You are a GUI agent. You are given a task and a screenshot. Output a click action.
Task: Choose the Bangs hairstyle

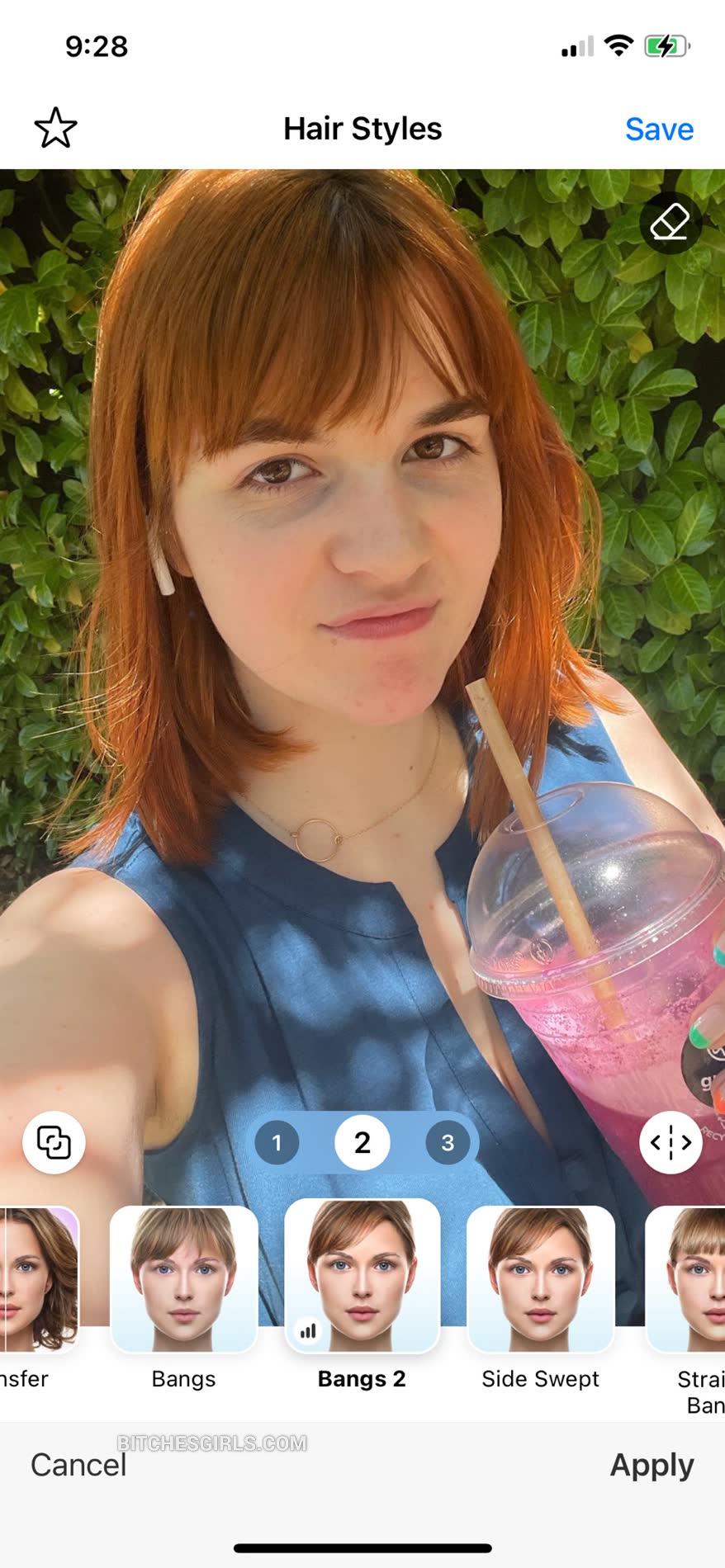(x=184, y=1280)
